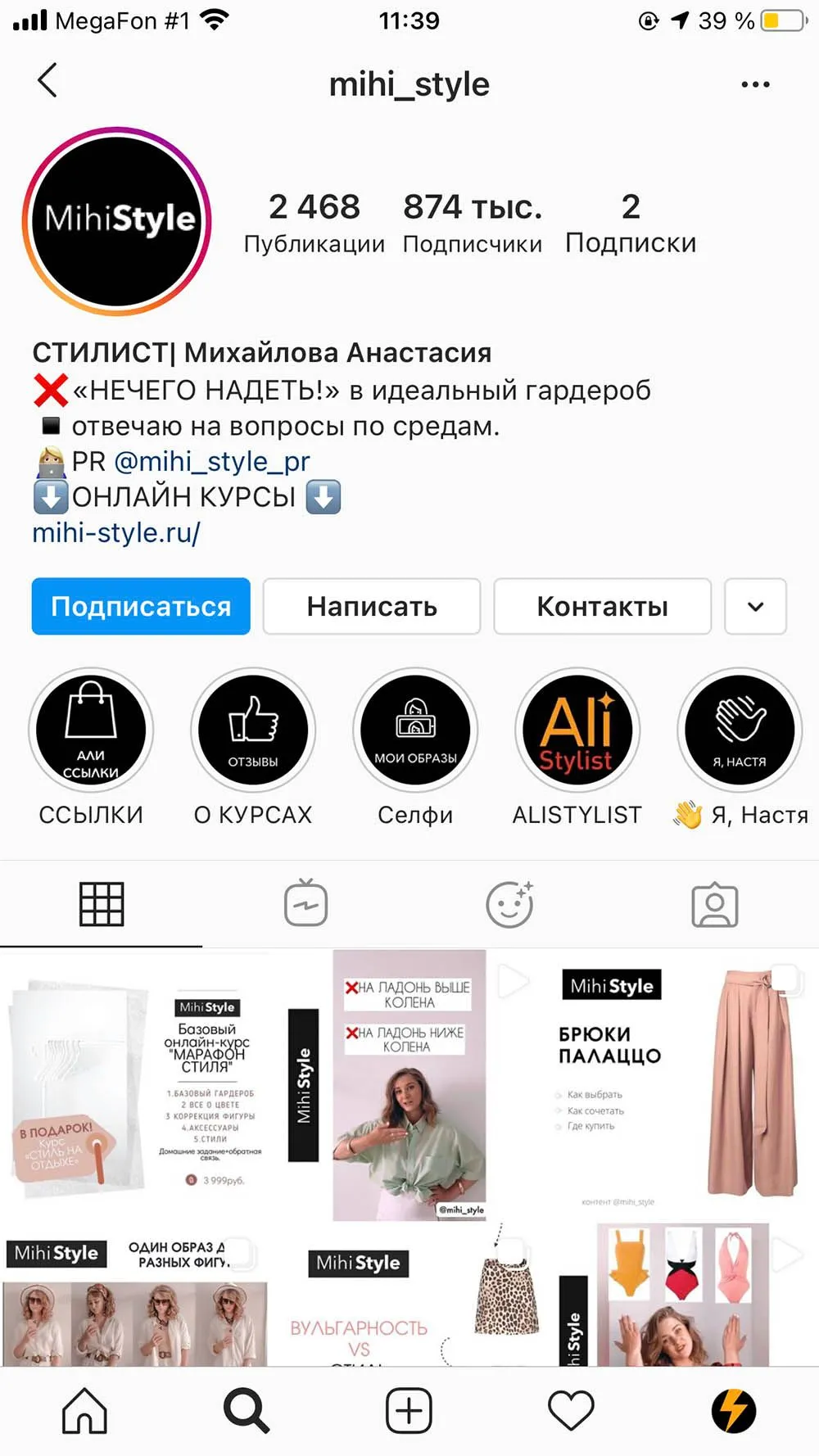Open the search and explore tab
The width and height of the screenshot is (819, 1456).
coord(247,1411)
